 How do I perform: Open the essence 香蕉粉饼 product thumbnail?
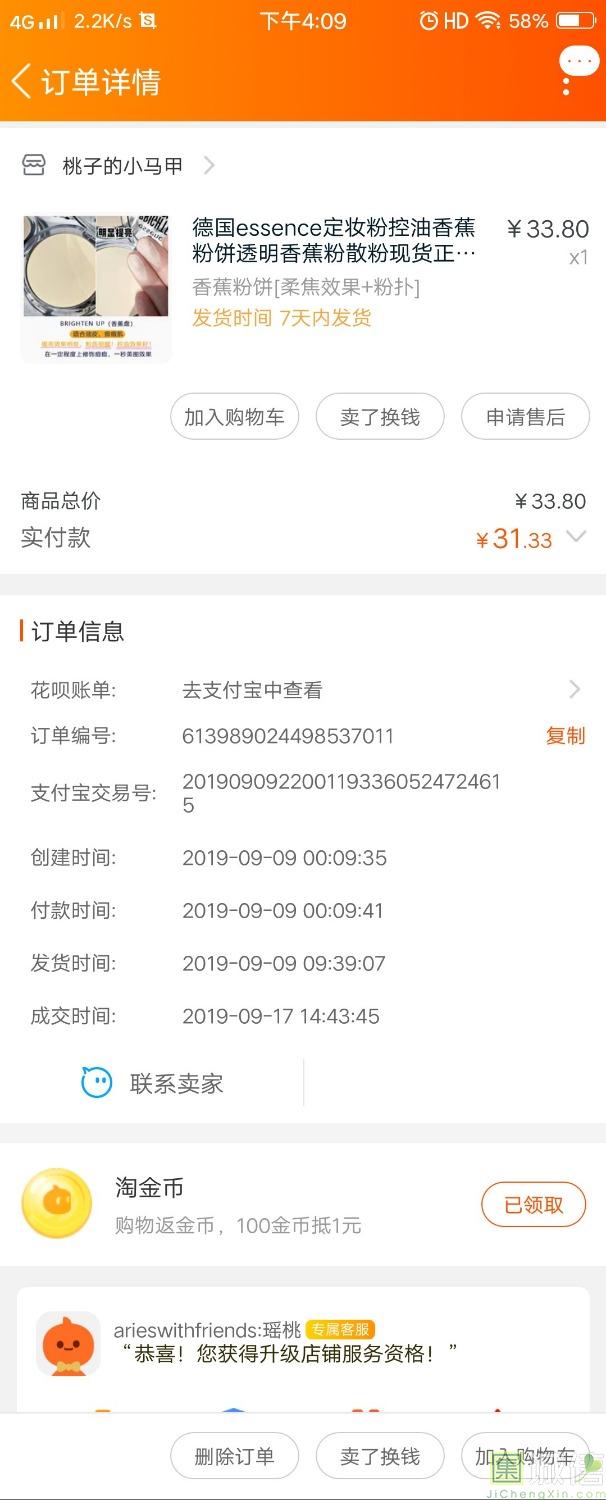coord(96,288)
